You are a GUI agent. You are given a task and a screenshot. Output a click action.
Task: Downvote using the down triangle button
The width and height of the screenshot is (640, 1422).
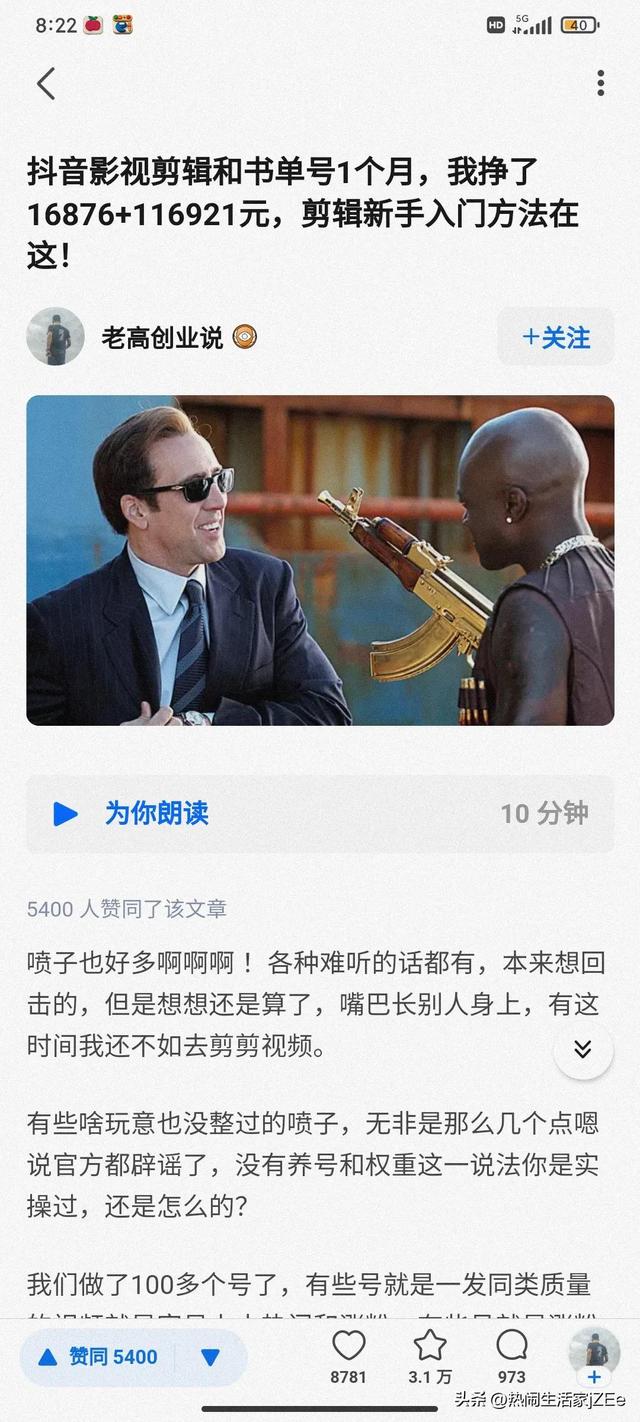[x=210, y=1357]
